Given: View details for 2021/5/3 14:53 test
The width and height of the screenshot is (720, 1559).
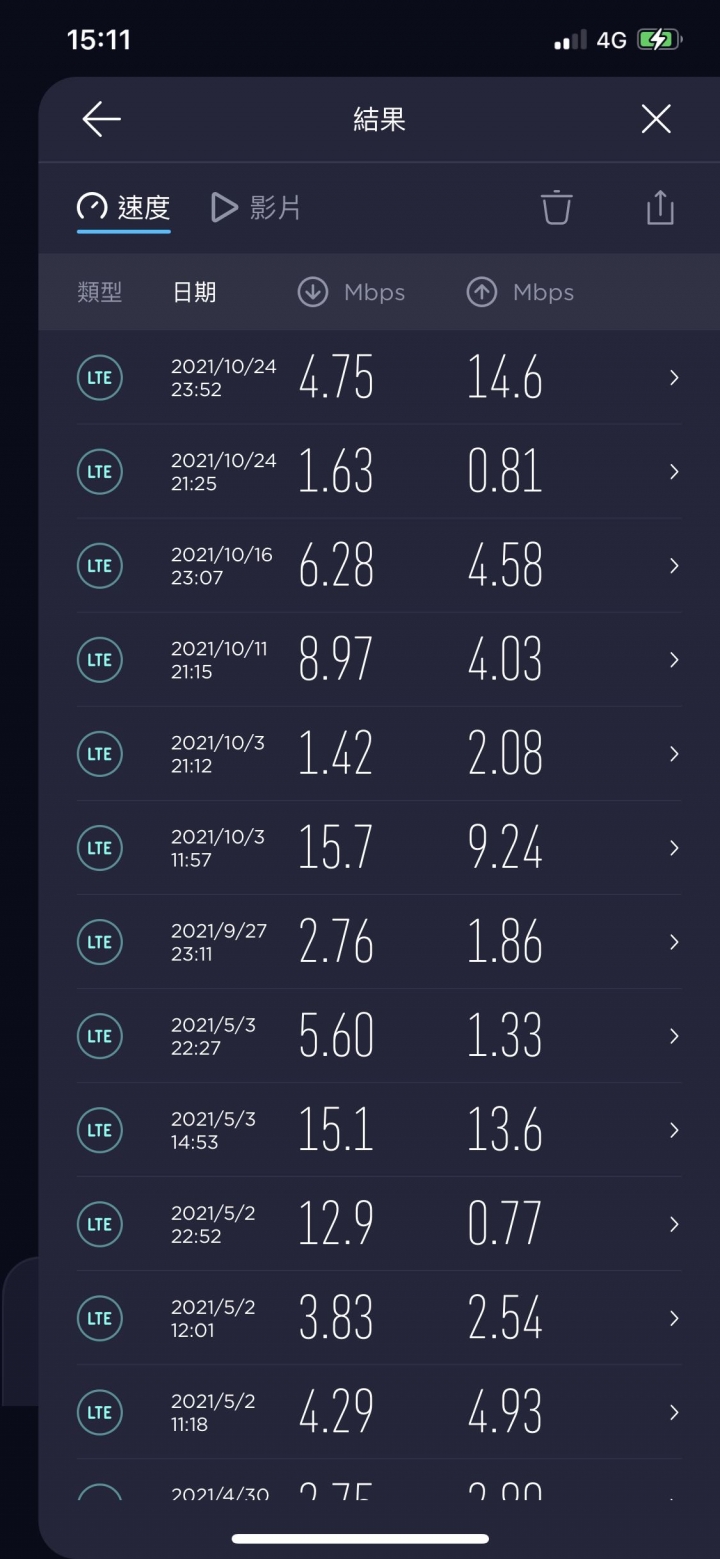Looking at the screenshot, I should (379, 1130).
